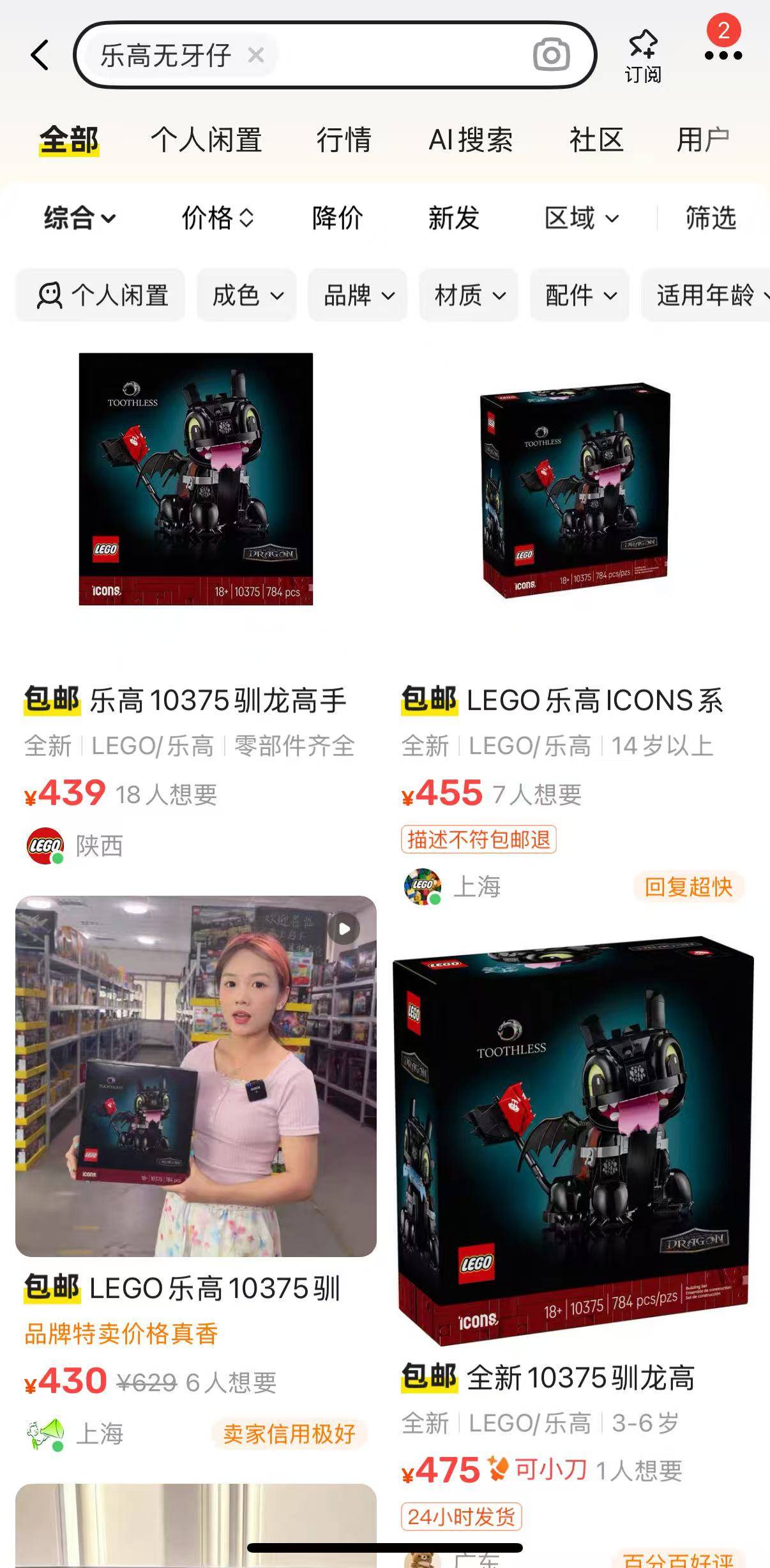The height and width of the screenshot is (1568, 770).
Task: Open the AI搜索 tab
Action: [x=471, y=140]
